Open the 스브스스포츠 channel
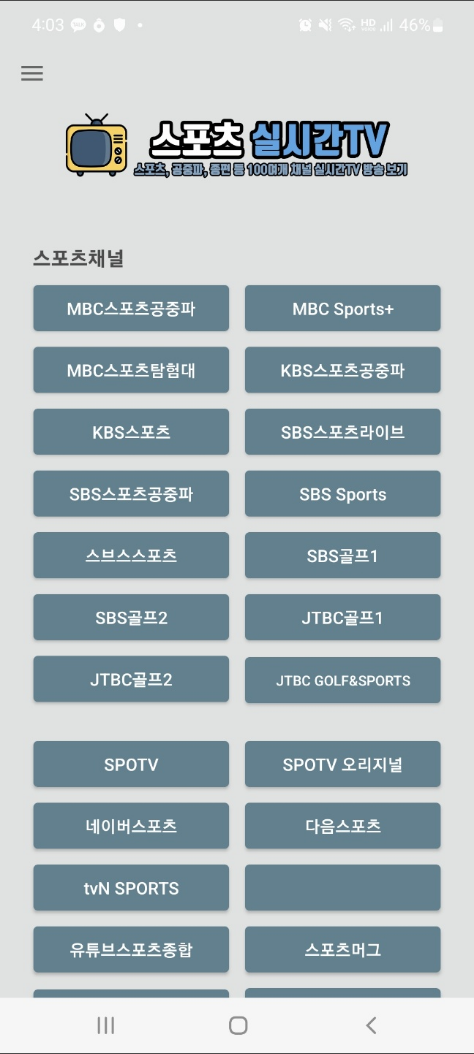Image resolution: width=474 pixels, height=1054 pixels. [131, 556]
